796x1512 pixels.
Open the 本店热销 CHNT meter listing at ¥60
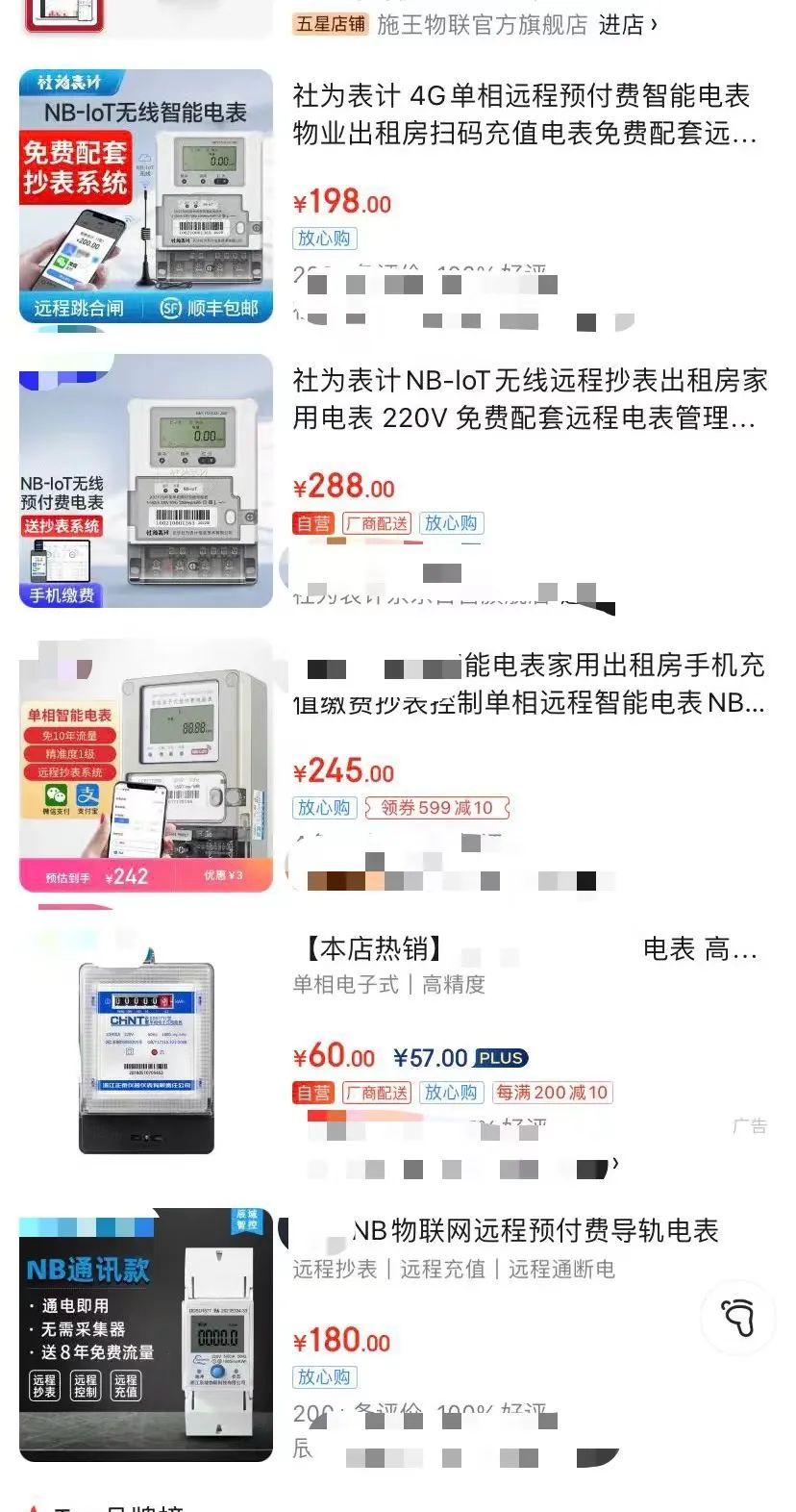529,950
